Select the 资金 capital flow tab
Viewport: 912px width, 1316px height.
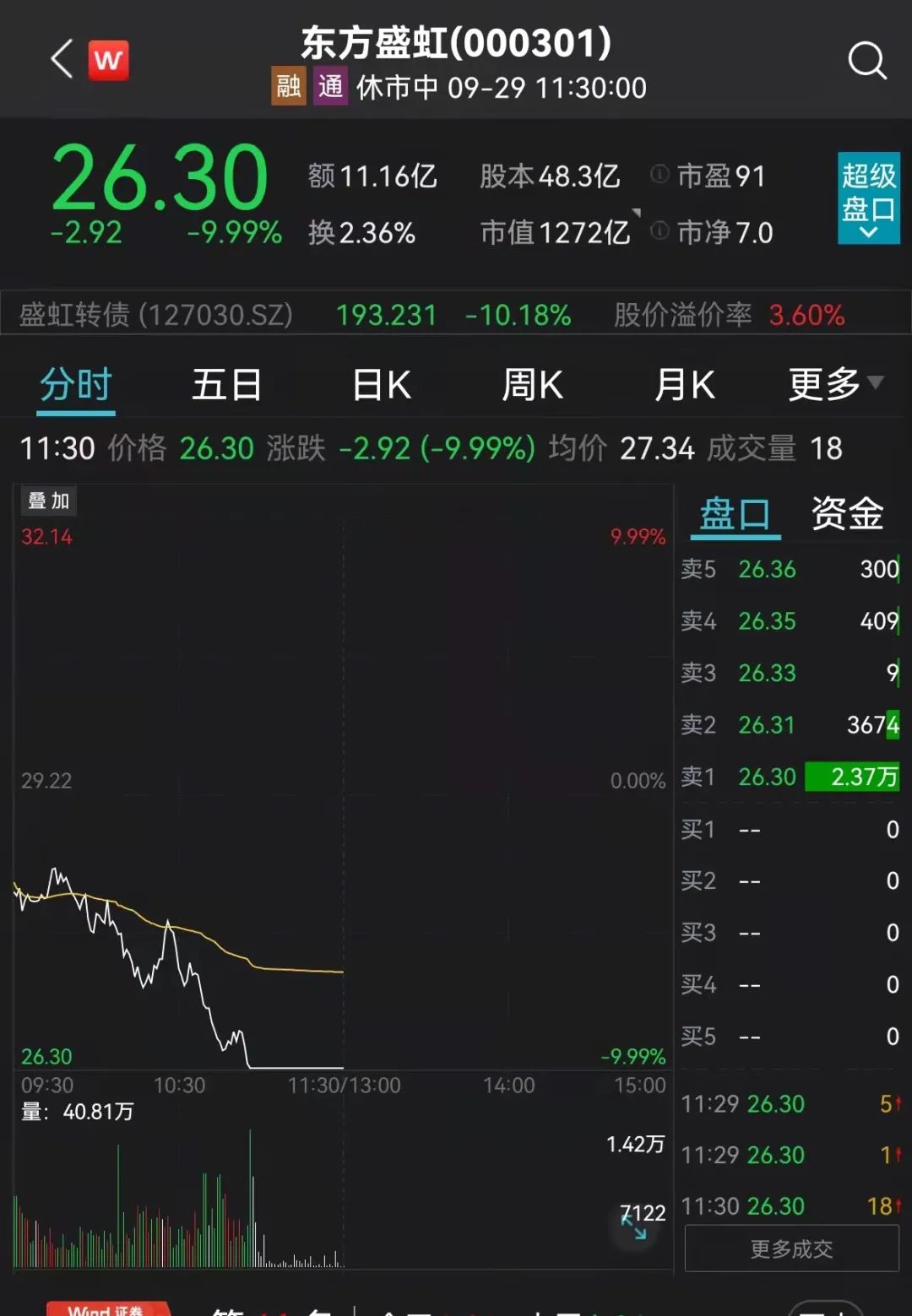847,514
